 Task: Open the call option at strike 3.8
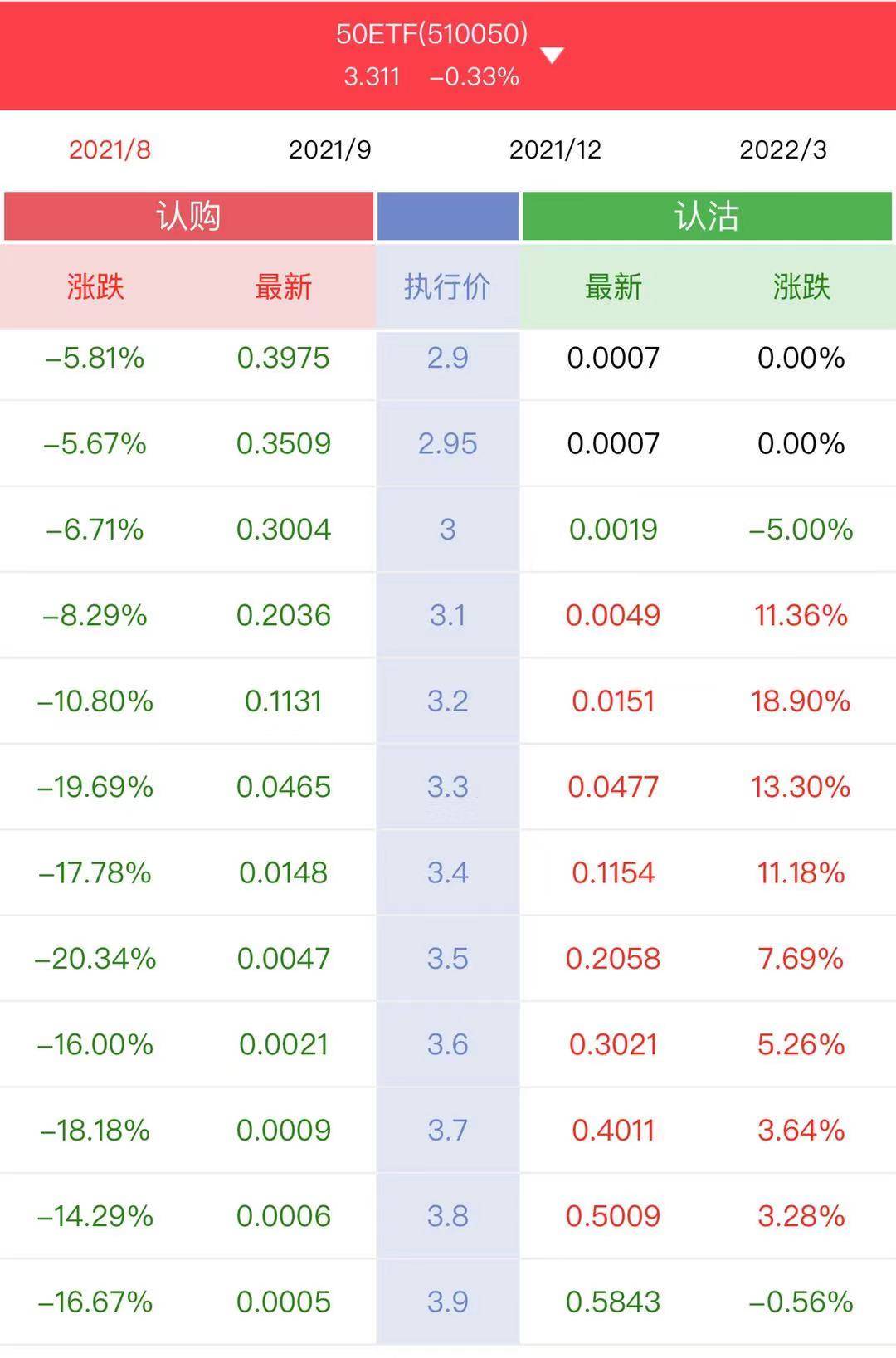click(x=283, y=1215)
